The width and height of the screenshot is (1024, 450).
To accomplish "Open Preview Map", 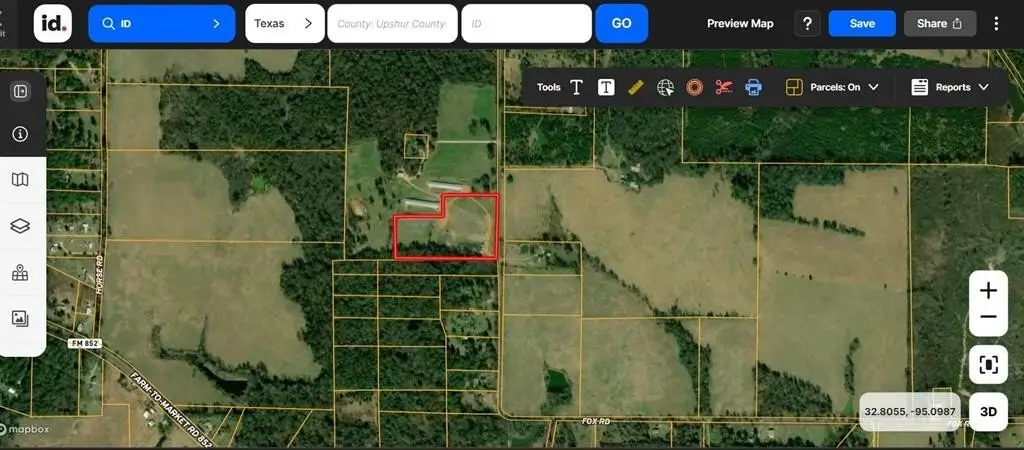I will click(x=740, y=23).
